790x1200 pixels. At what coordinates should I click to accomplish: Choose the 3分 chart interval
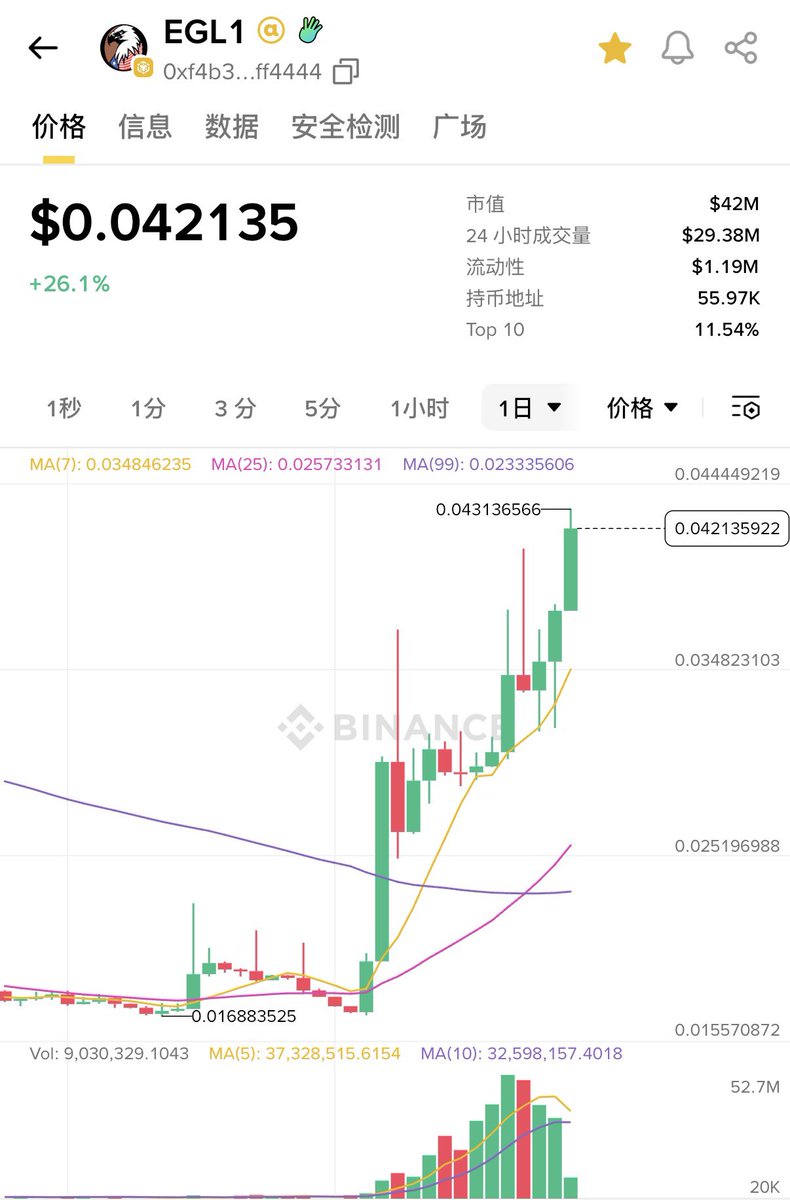click(x=235, y=408)
